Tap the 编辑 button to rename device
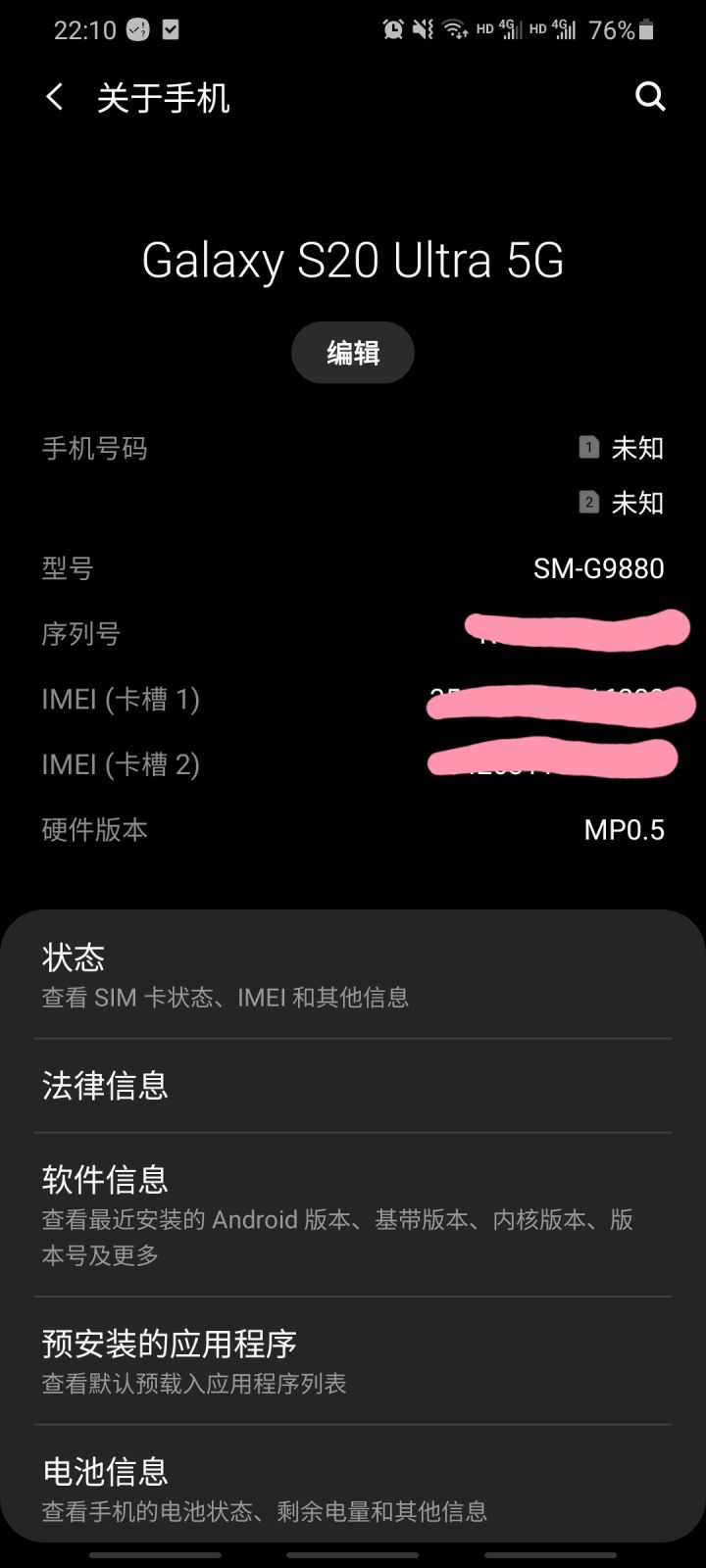 353,353
